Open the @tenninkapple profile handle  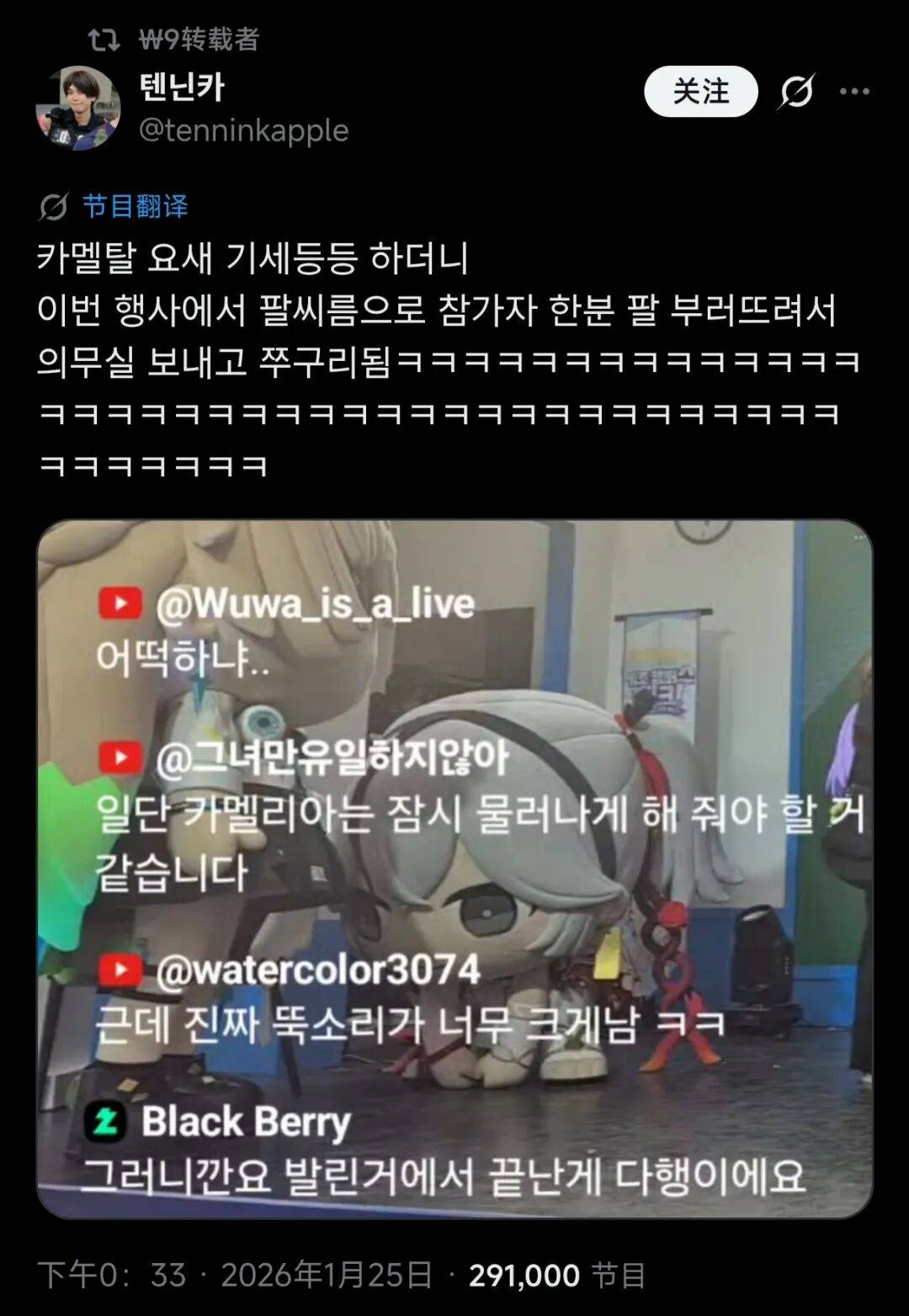click(243, 130)
